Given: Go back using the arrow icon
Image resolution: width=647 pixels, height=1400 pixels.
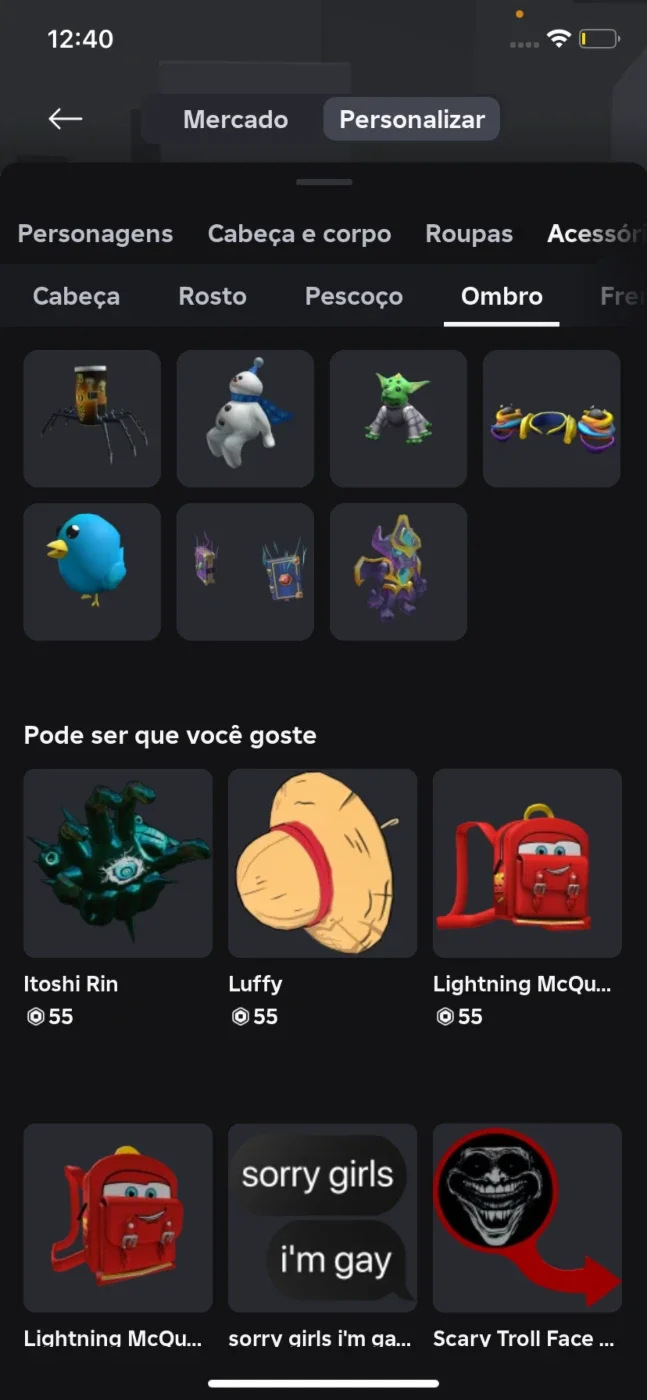Looking at the screenshot, I should [x=65, y=119].
